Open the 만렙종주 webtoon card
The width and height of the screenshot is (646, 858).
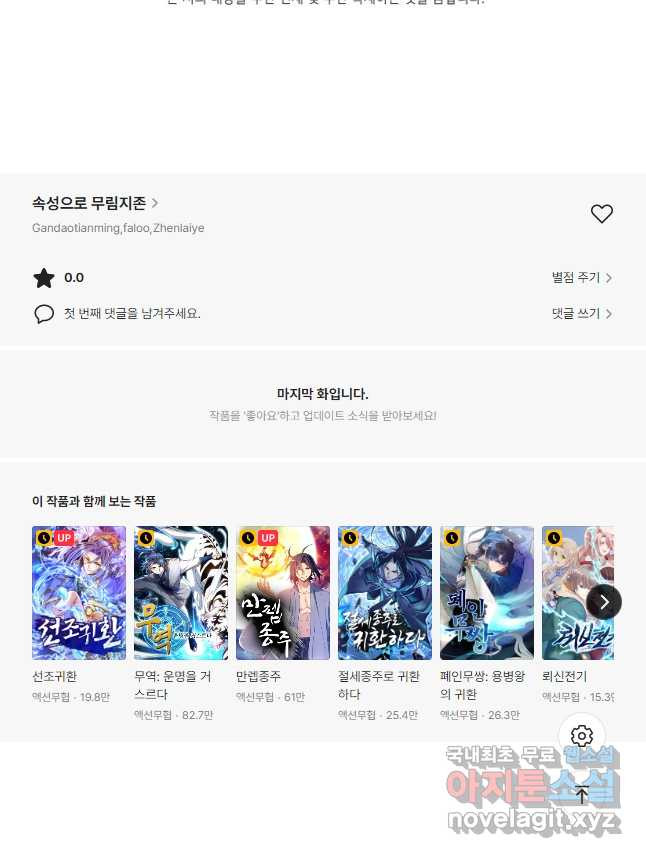[x=283, y=593]
